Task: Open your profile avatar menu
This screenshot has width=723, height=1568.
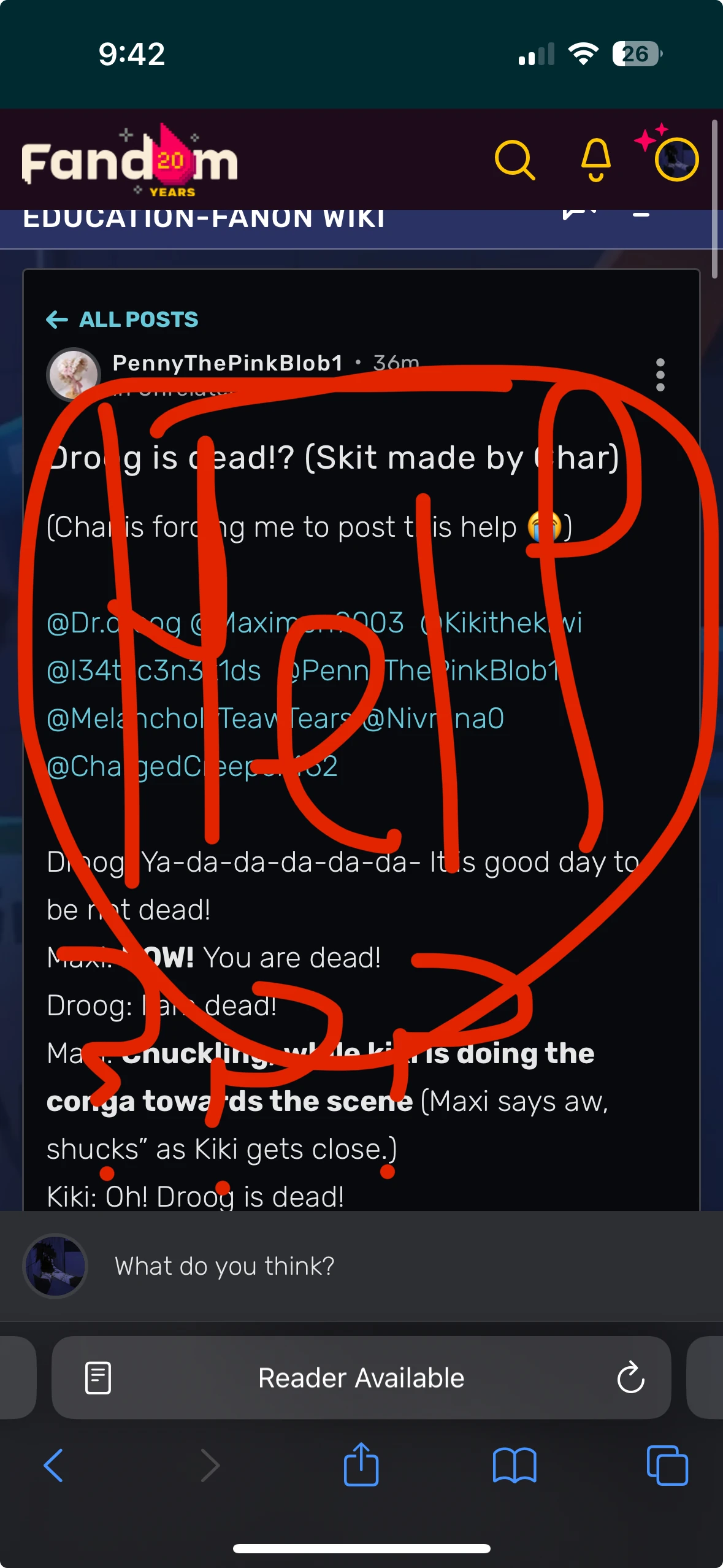Action: 676,161
